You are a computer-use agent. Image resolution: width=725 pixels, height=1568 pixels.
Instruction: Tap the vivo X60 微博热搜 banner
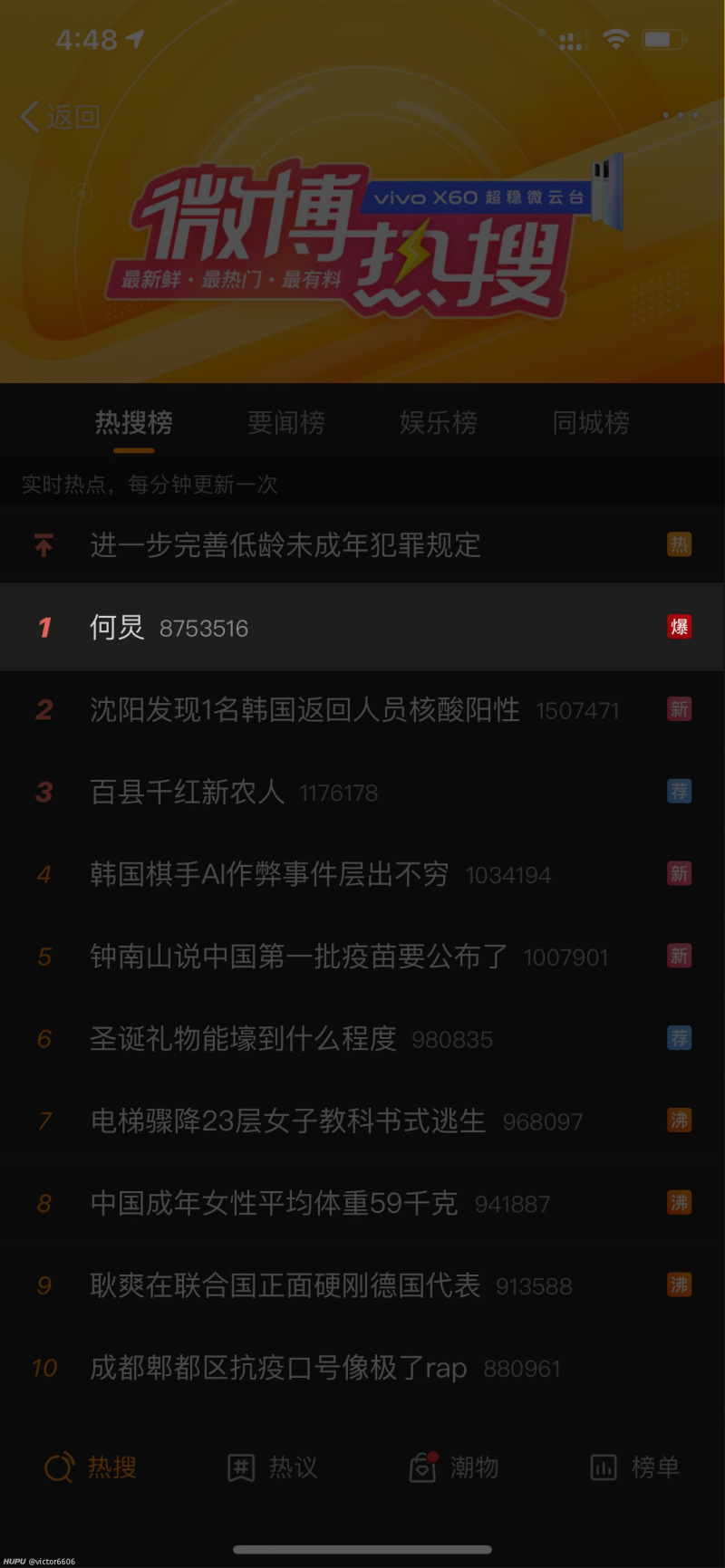point(362,245)
